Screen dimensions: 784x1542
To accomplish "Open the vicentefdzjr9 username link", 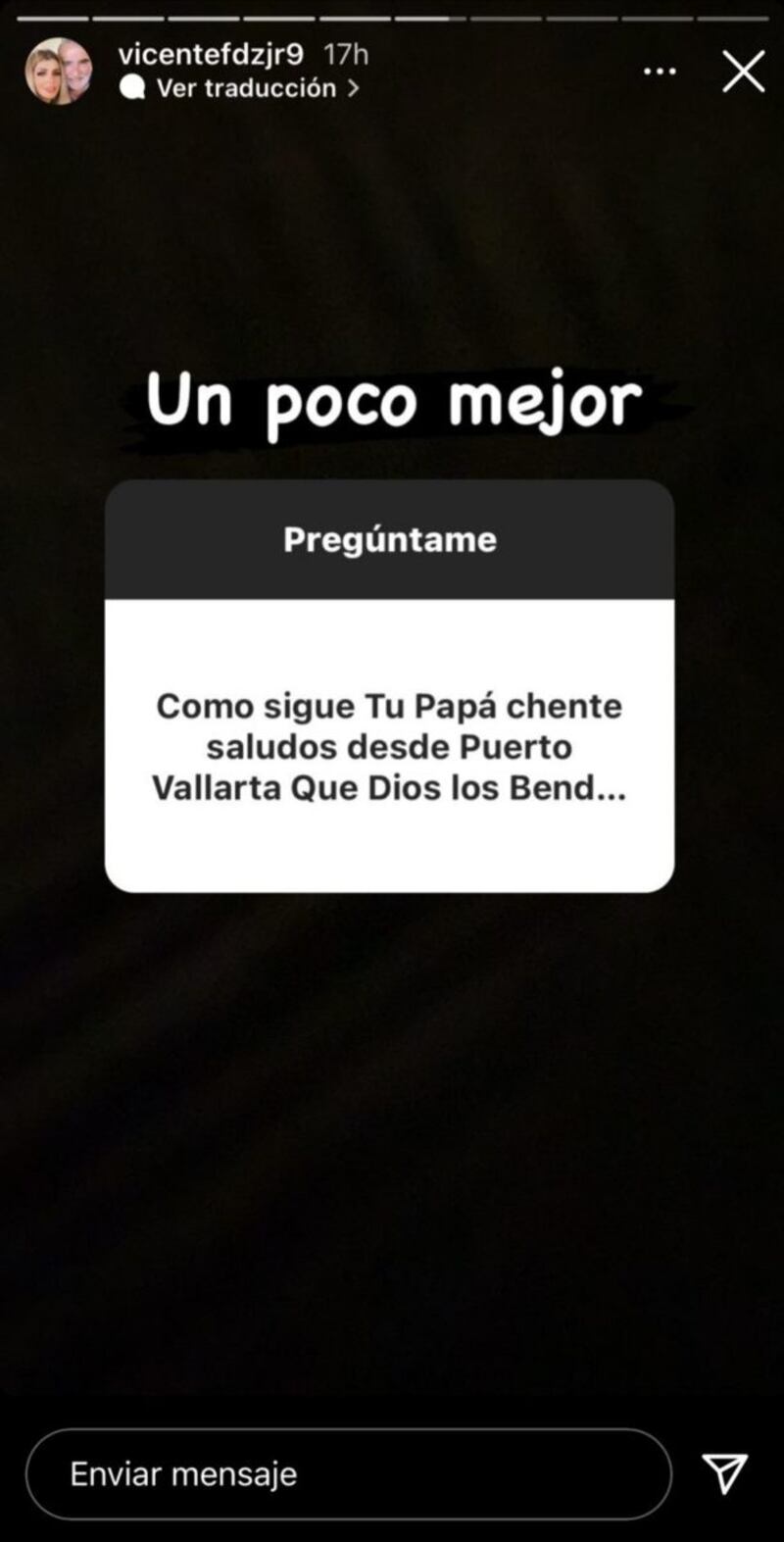I will coord(211,54).
